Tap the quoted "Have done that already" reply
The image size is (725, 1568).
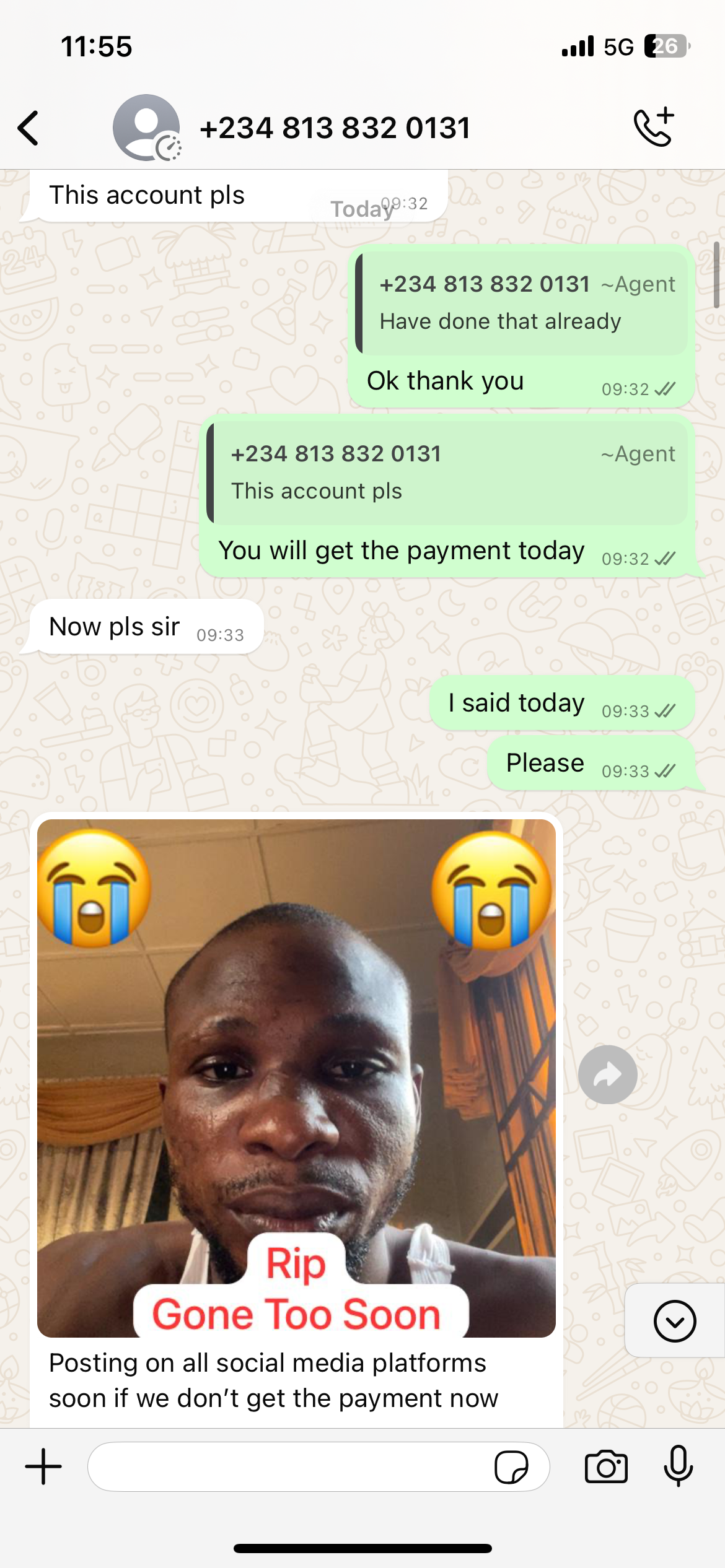coord(524,303)
